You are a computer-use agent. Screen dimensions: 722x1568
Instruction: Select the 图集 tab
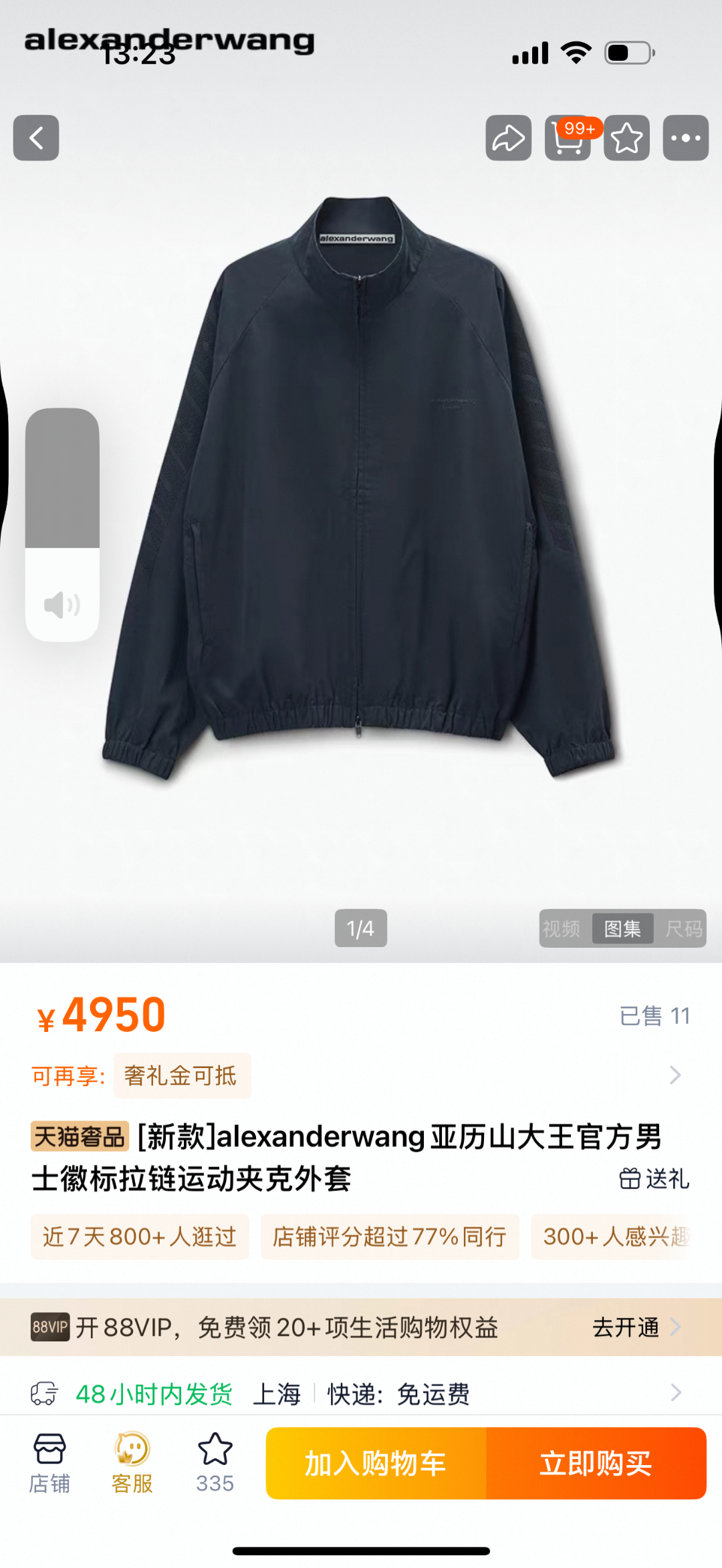[x=622, y=928]
